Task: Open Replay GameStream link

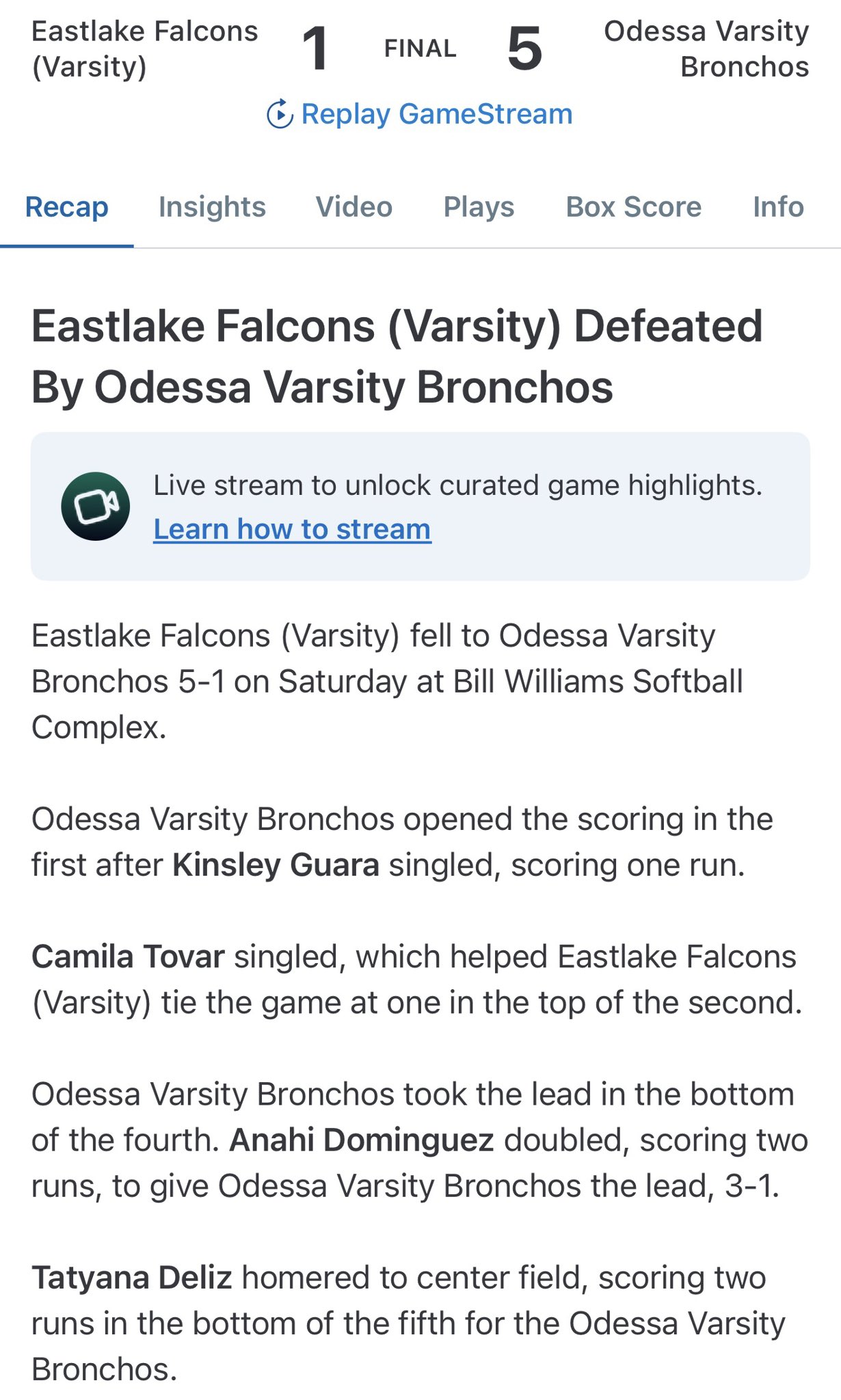Action: [x=420, y=114]
